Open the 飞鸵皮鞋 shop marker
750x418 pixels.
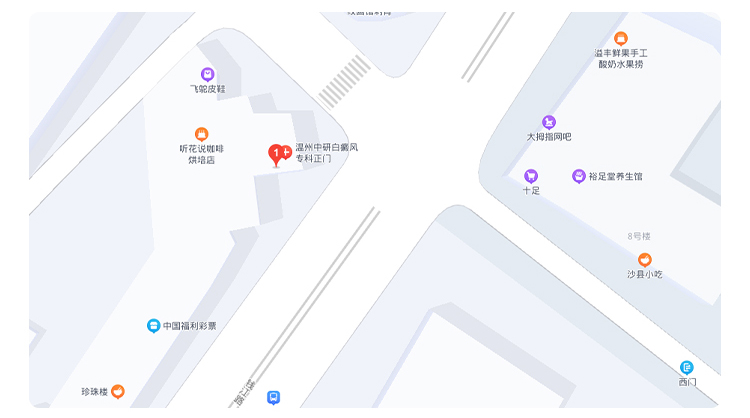(207, 74)
